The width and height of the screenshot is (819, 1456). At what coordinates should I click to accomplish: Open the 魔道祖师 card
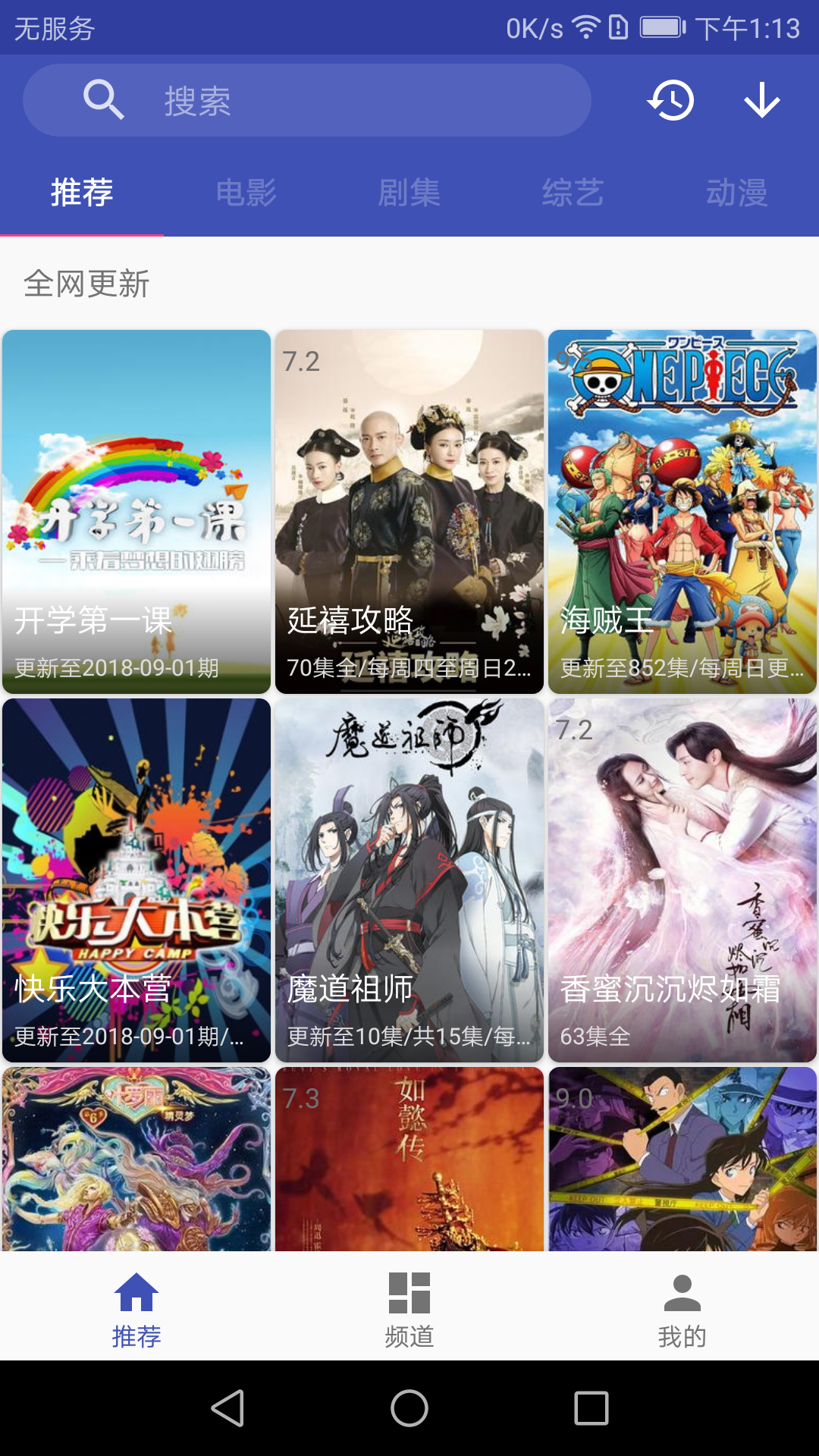pyautogui.click(x=409, y=880)
